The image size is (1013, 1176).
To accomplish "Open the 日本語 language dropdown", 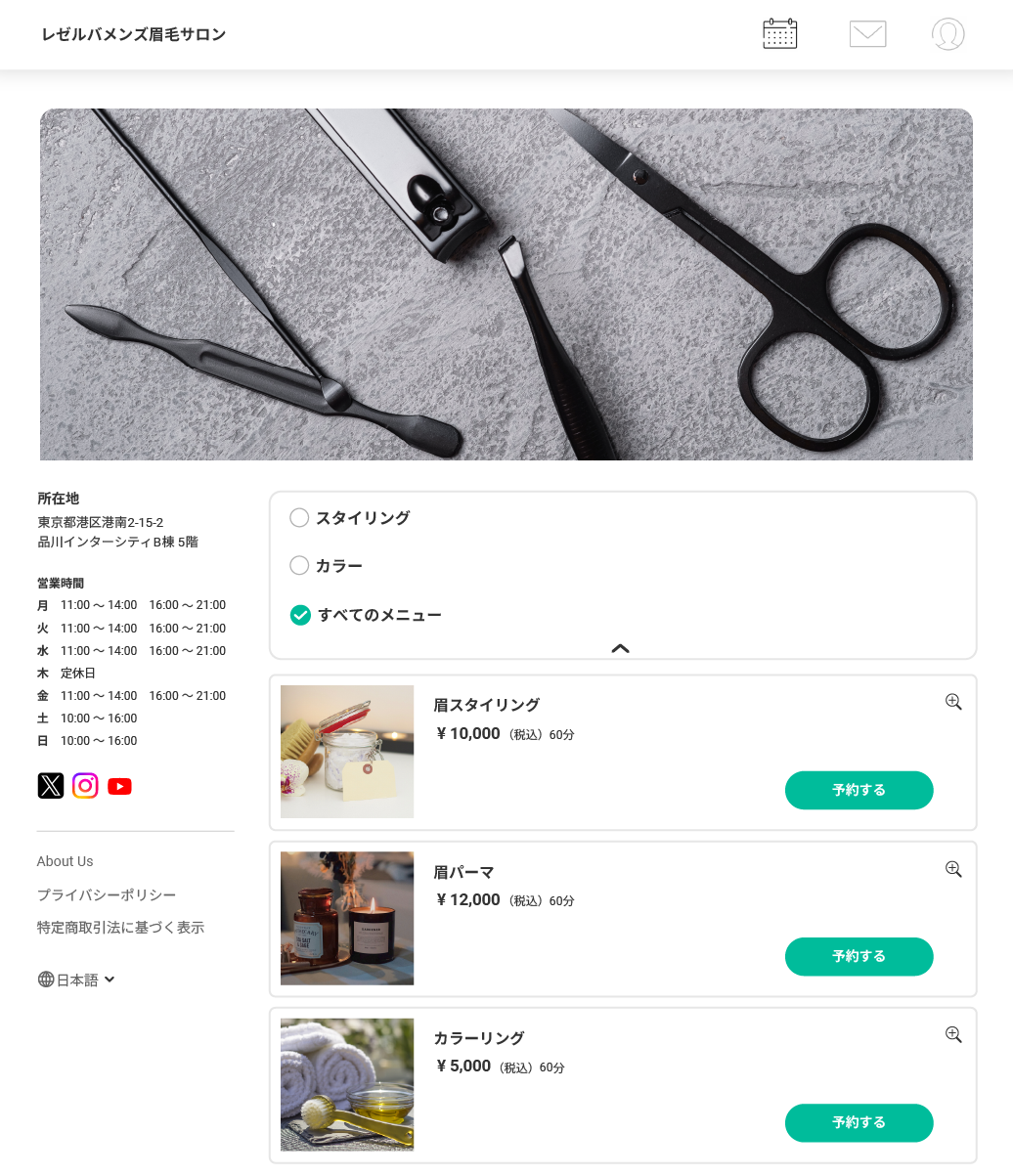I will (77, 980).
